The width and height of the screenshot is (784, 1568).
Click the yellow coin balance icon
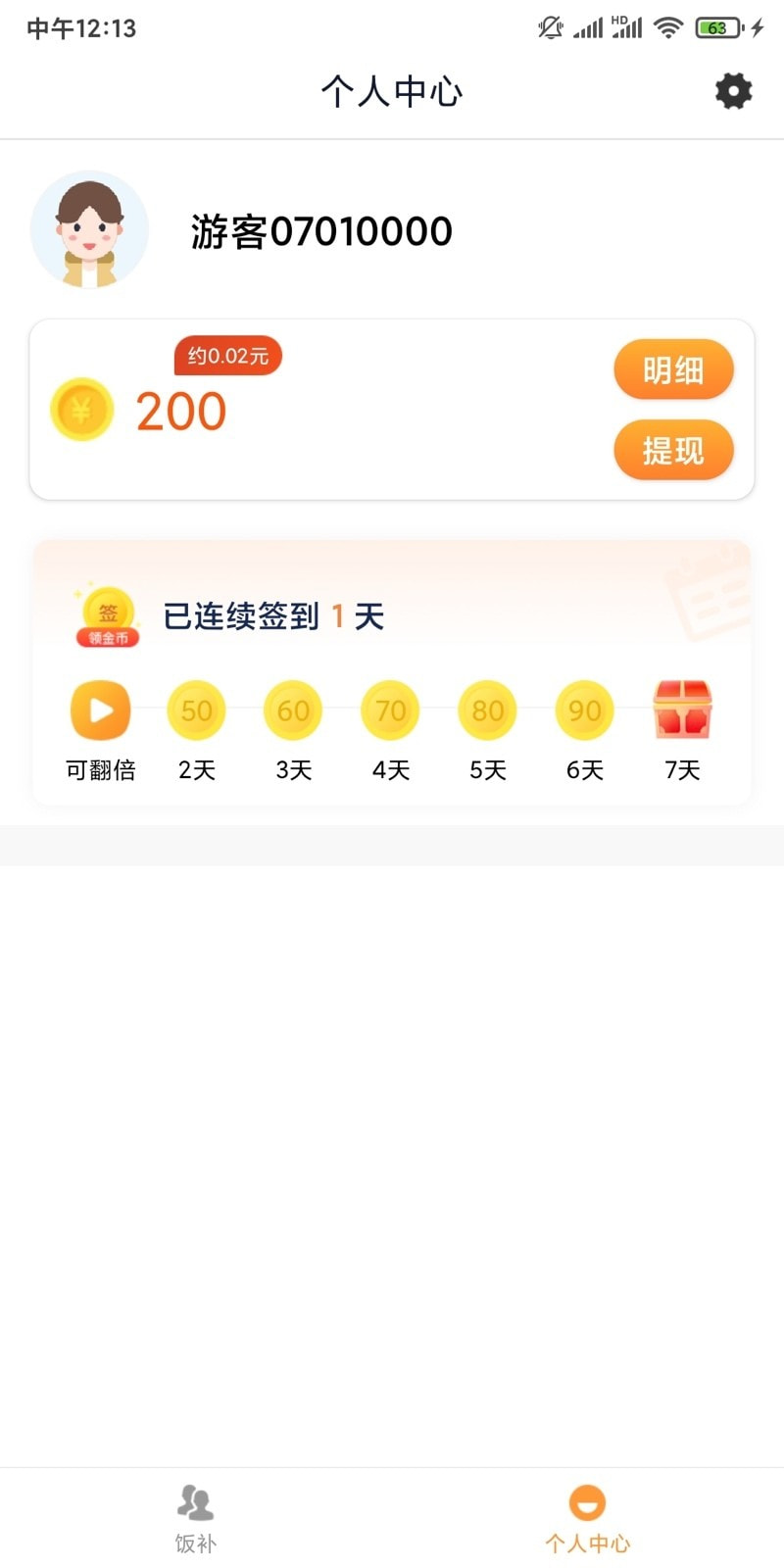click(x=82, y=409)
